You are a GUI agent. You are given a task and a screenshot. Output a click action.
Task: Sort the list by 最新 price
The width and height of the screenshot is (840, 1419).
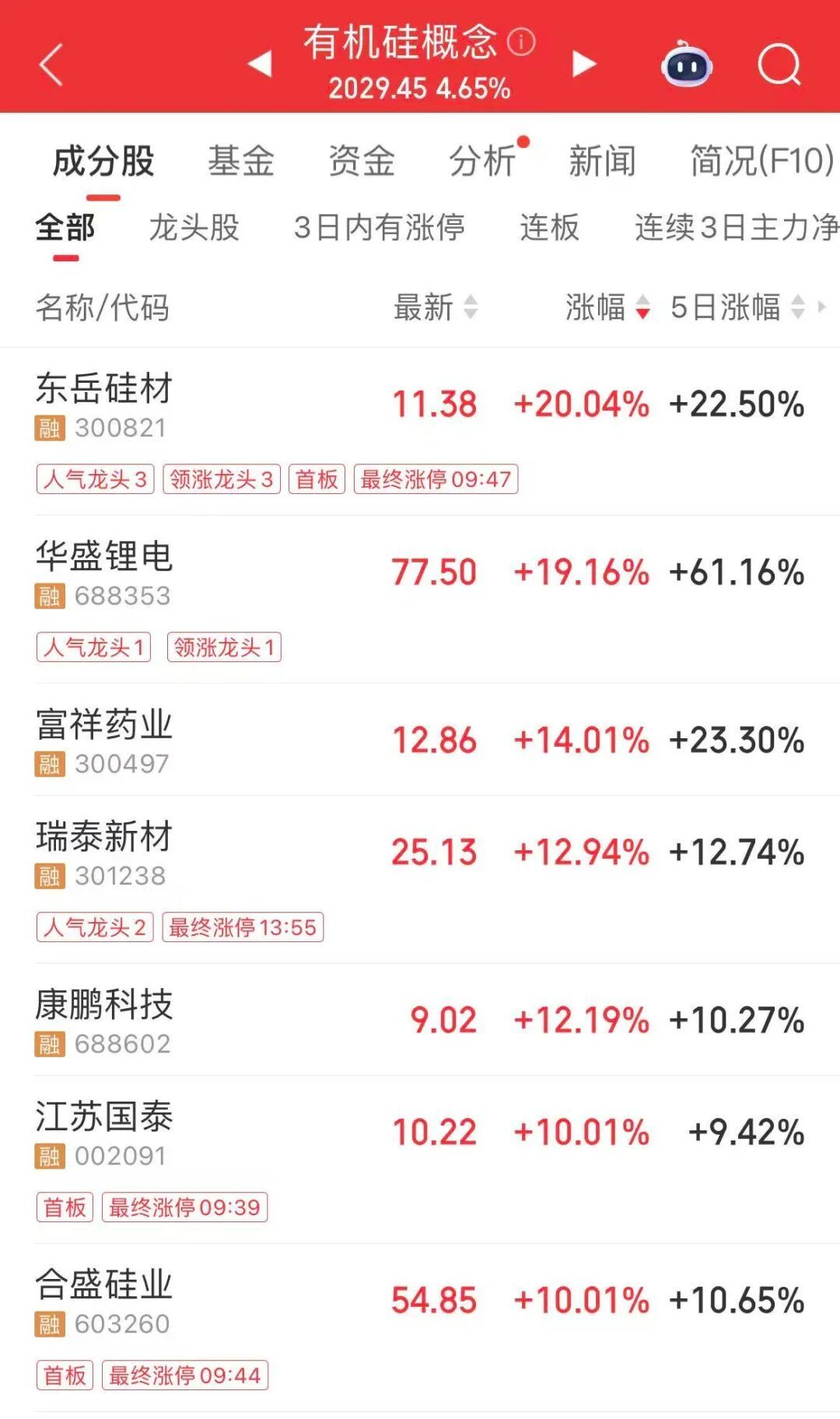pos(435,307)
